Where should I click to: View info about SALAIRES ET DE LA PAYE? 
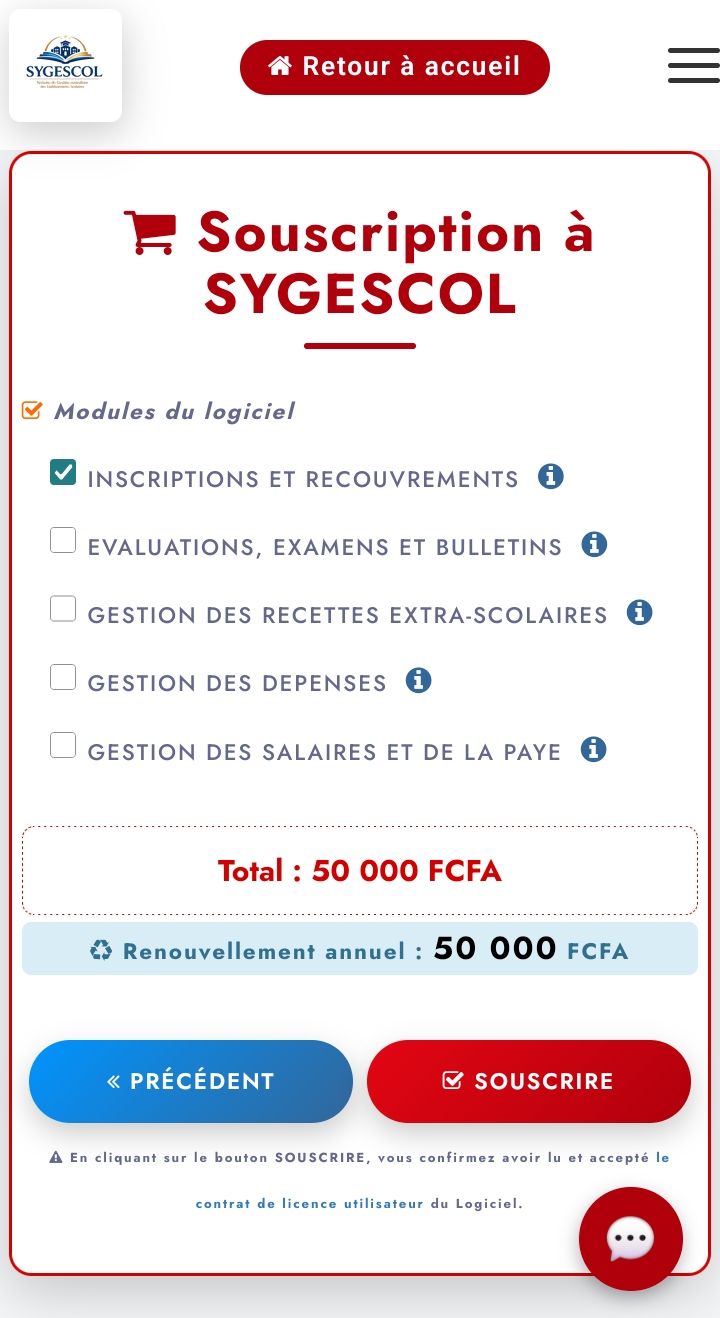click(x=594, y=748)
